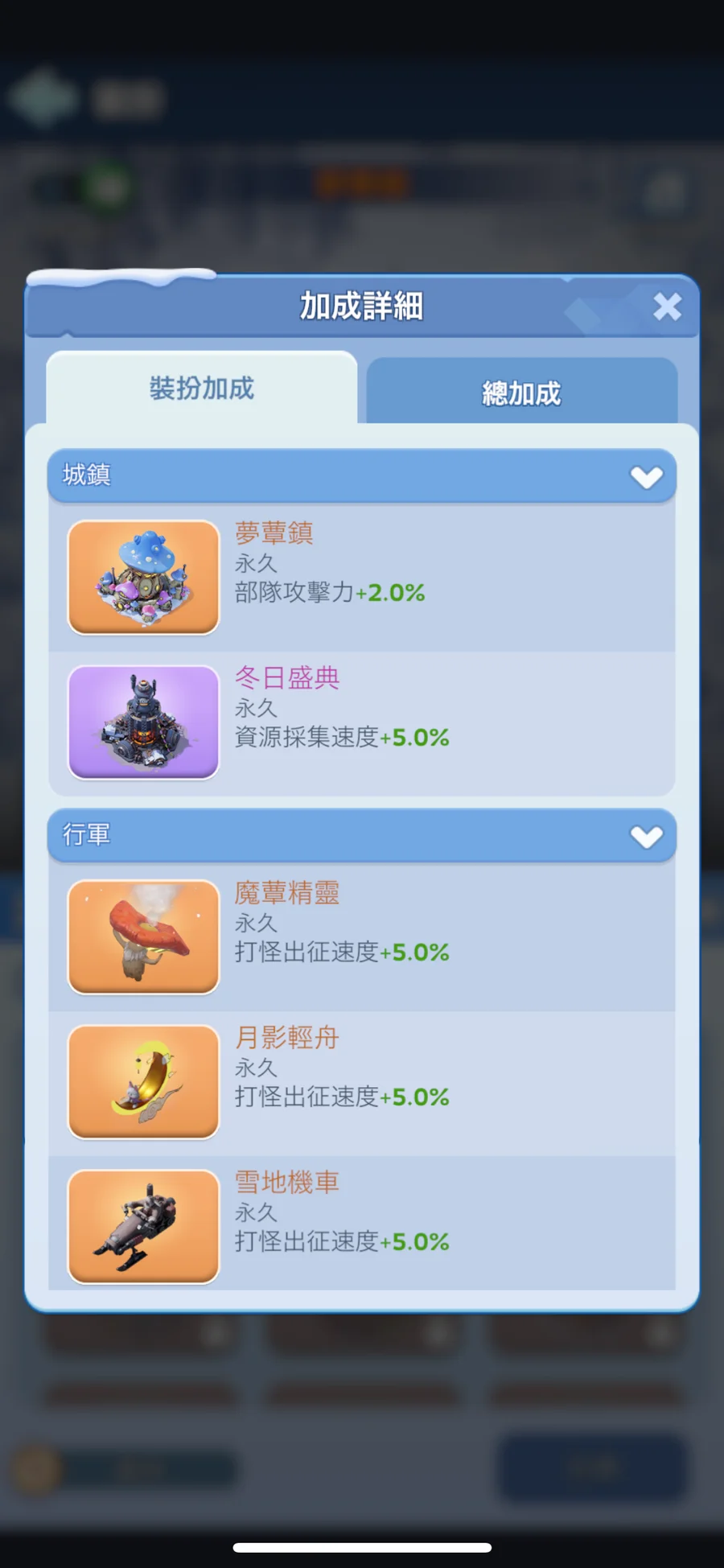The width and height of the screenshot is (724, 1568).
Task: Close the 加成詳細 dialog
Action: (x=667, y=307)
